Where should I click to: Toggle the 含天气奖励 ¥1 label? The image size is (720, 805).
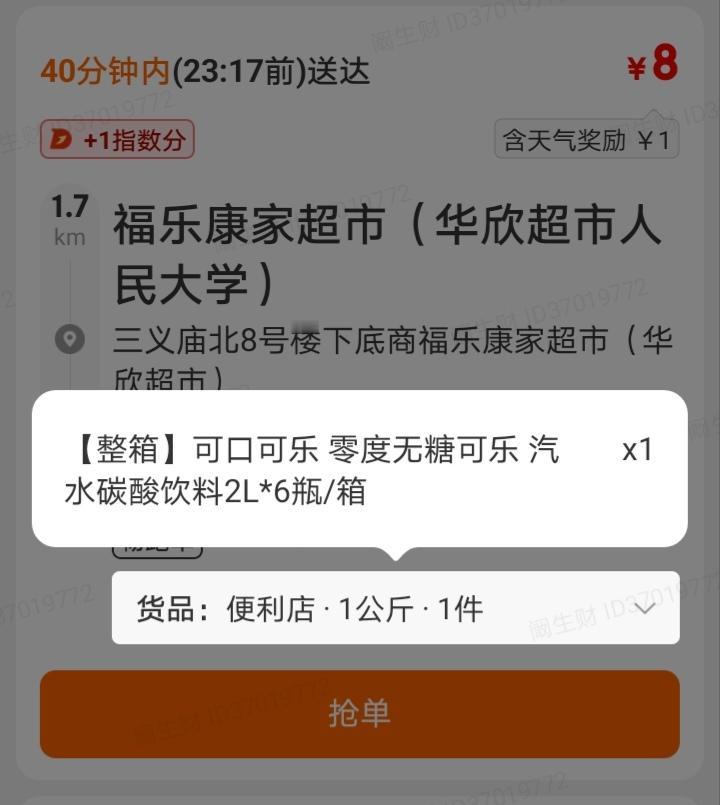pos(588,140)
